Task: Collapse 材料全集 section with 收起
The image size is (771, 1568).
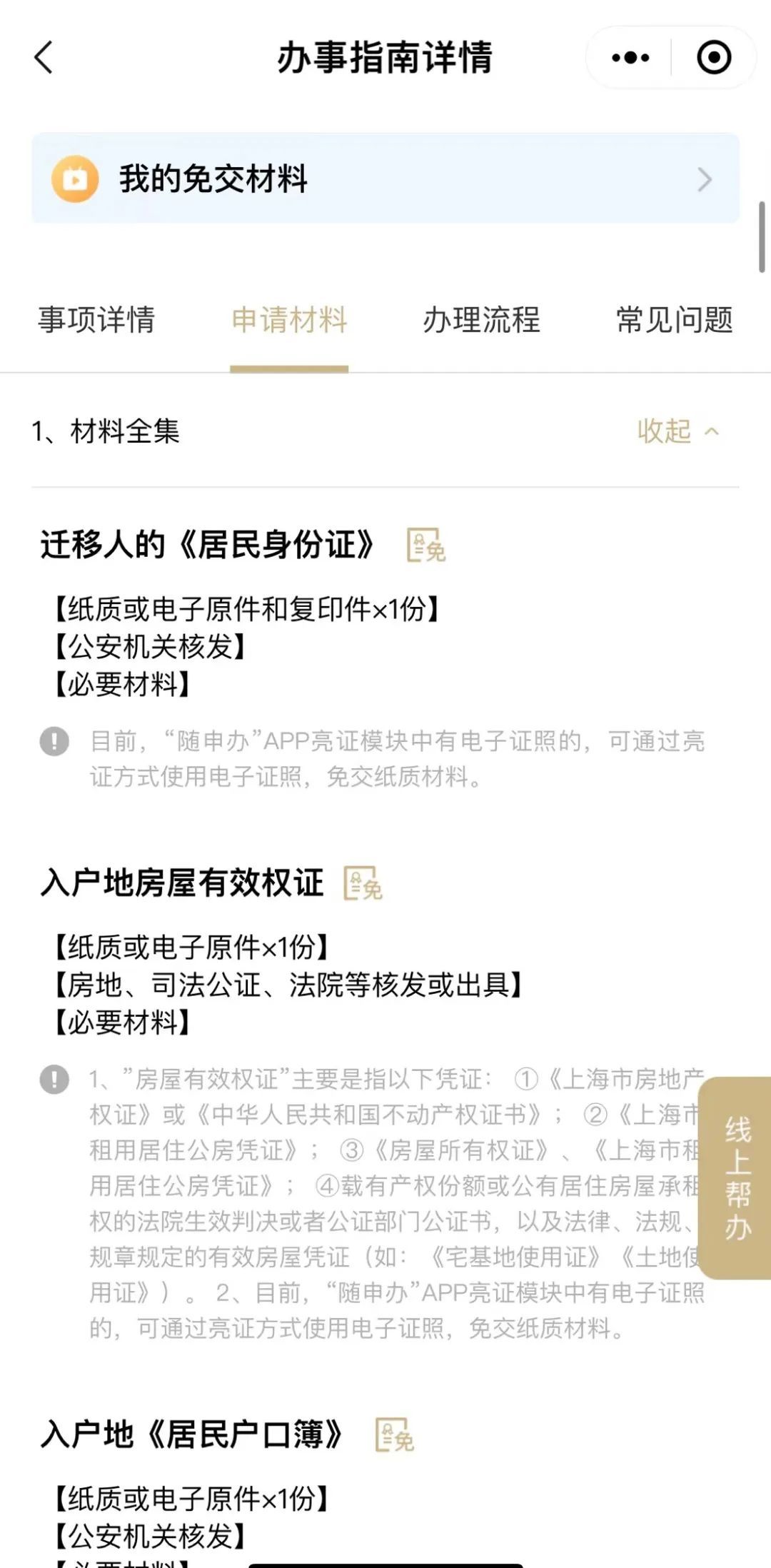Action: [x=677, y=431]
